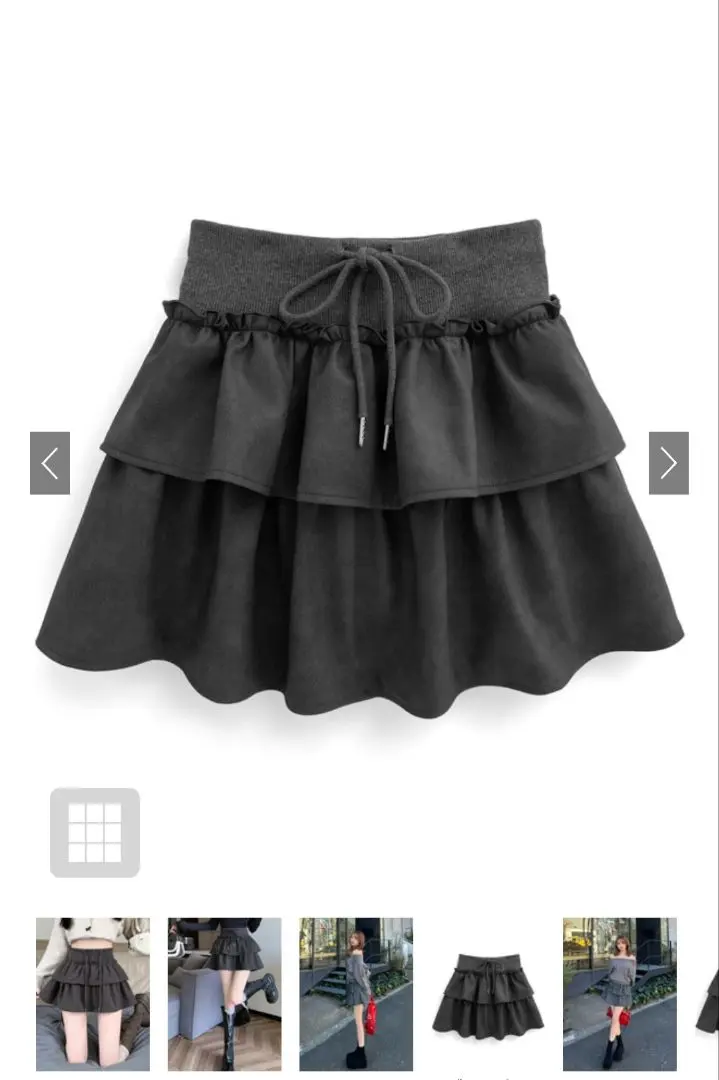
Task: Select the thumbnail of the model in a gray sweater
Action: point(619,994)
